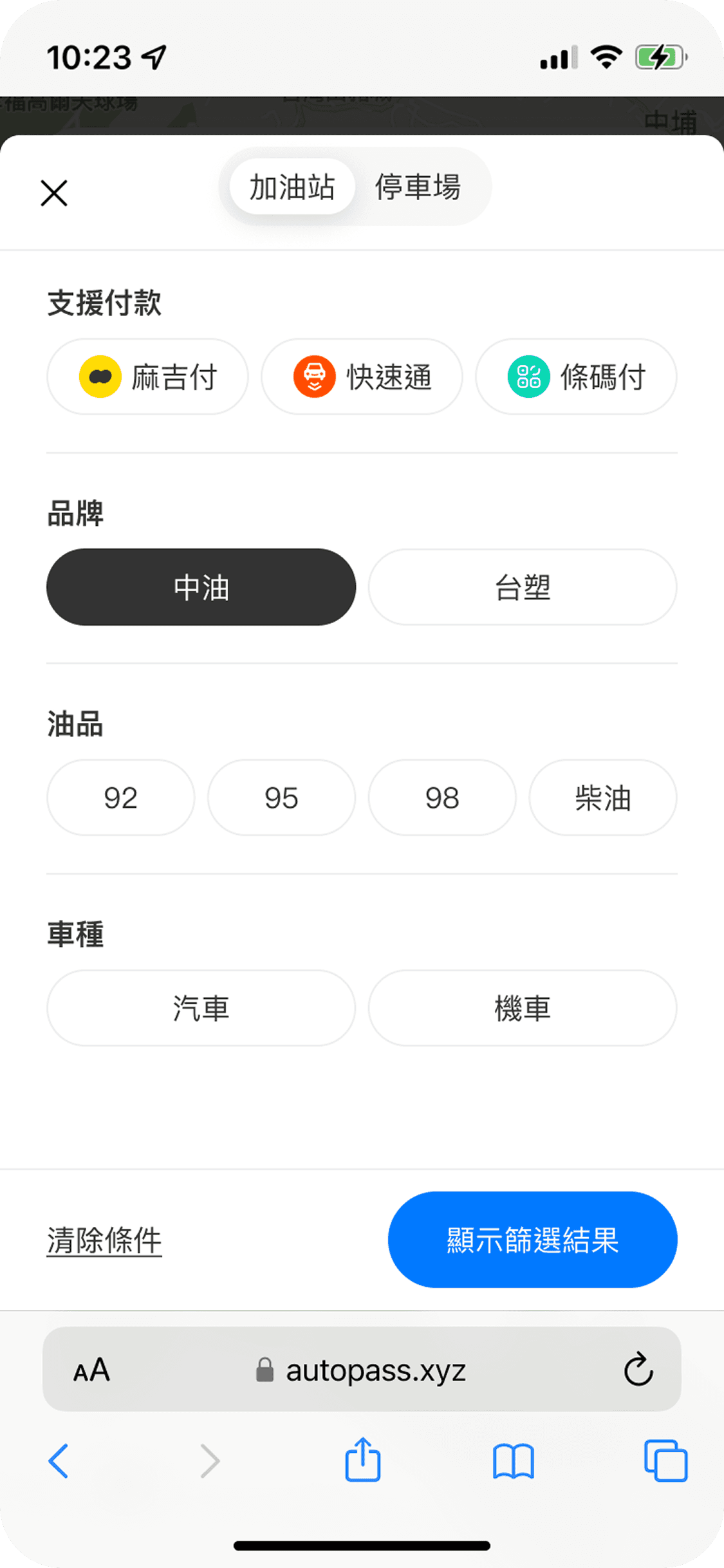The height and width of the screenshot is (1568, 724).
Task: Pick 機車 vehicle type
Action: pos(522,1008)
